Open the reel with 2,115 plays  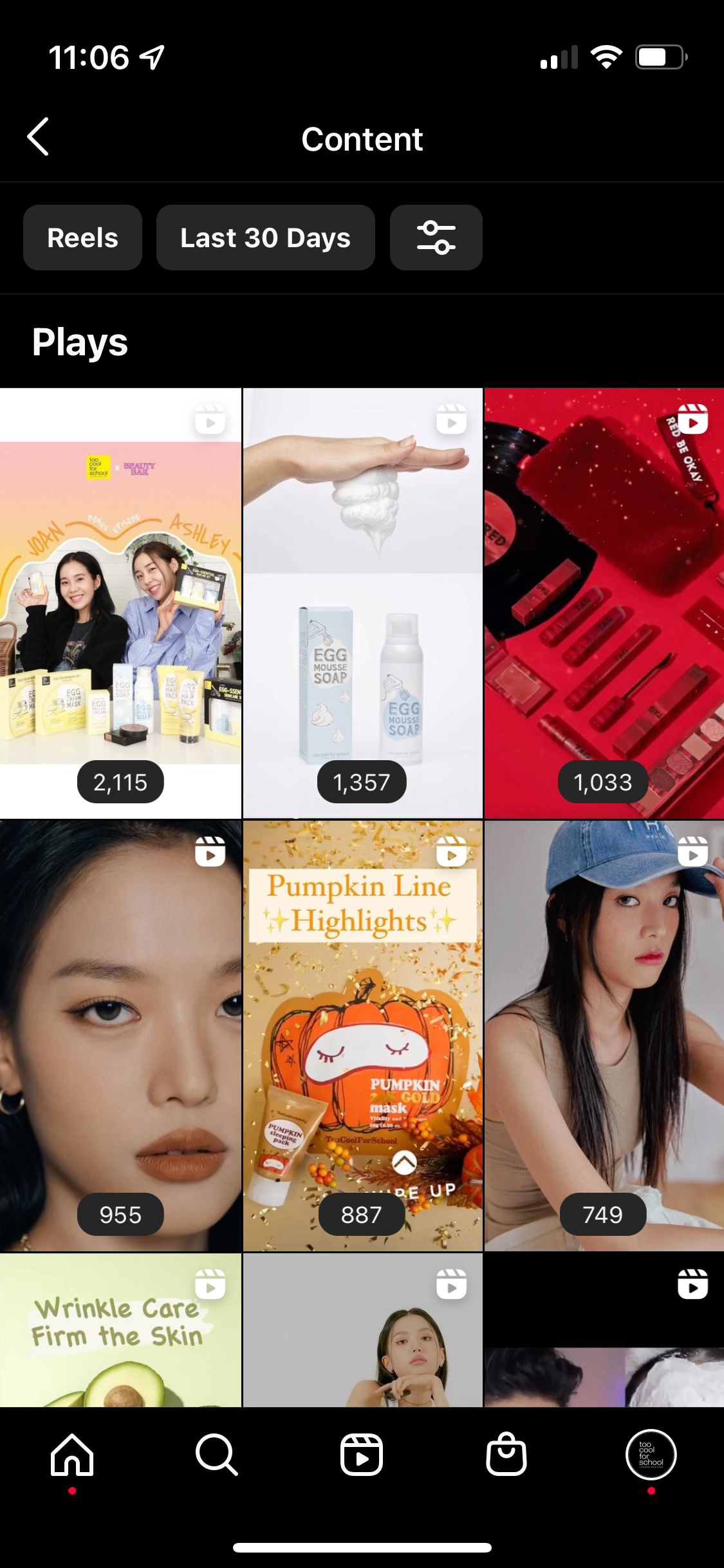click(120, 602)
